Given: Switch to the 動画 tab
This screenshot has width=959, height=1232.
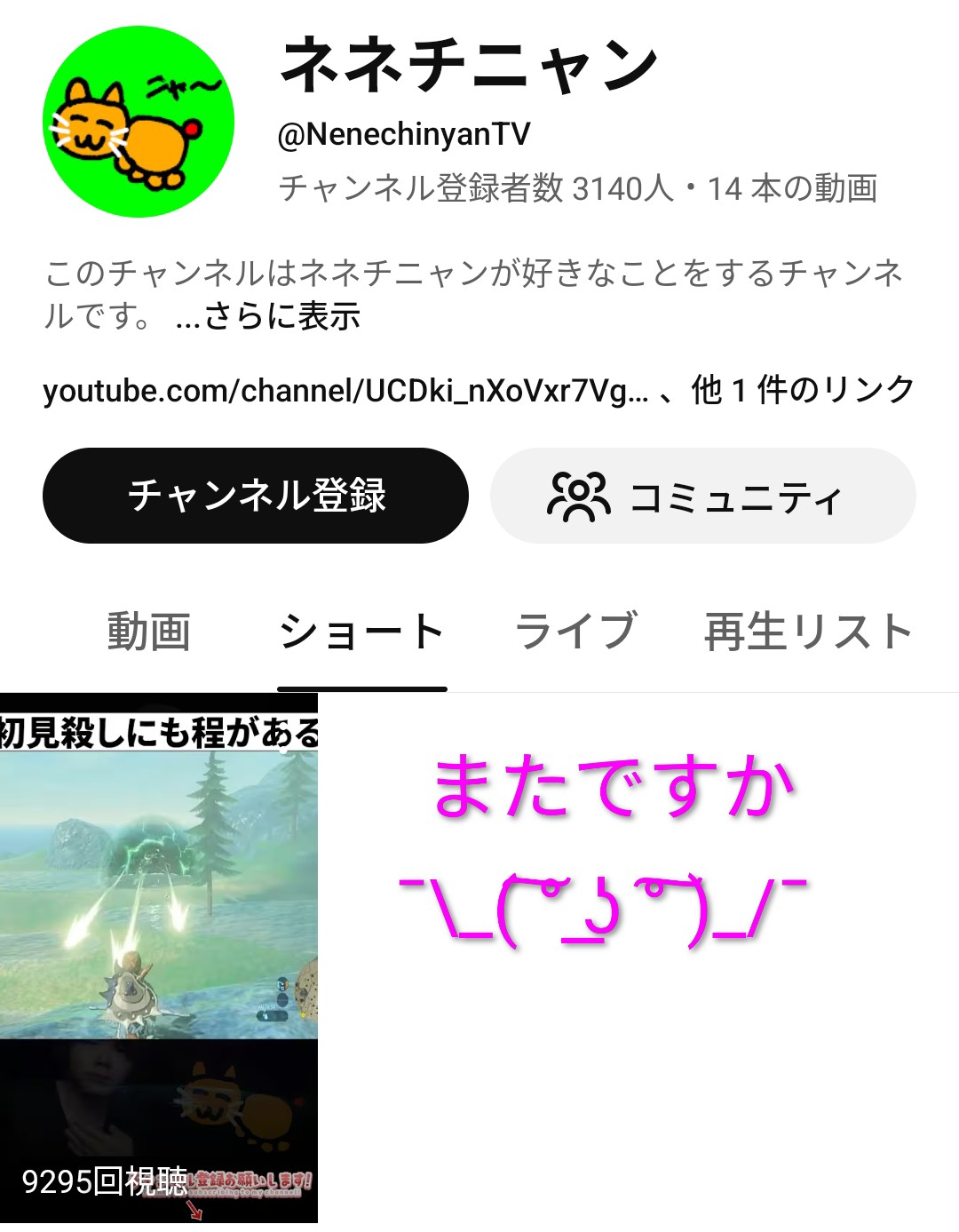Looking at the screenshot, I should [x=149, y=632].
